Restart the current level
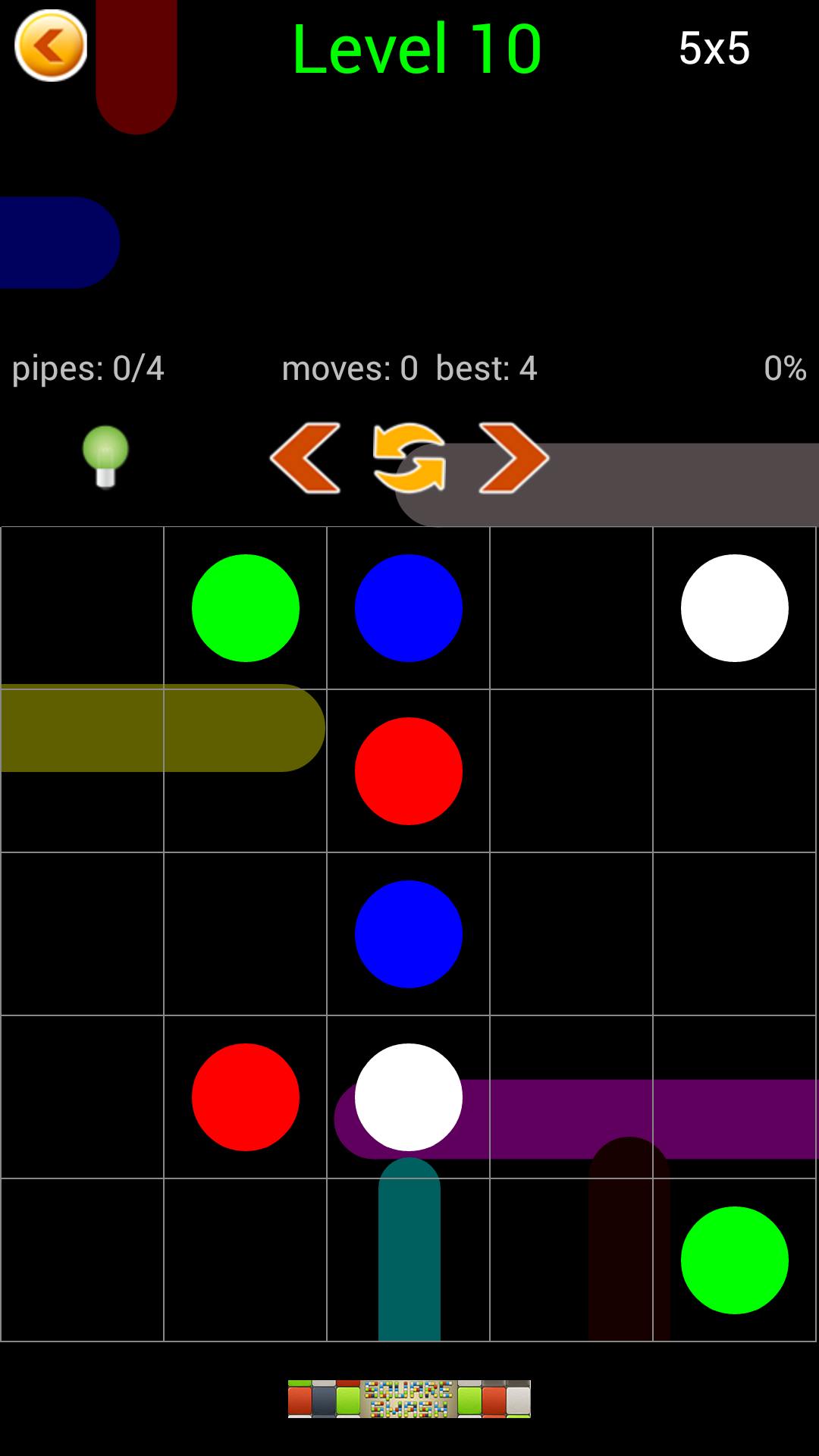Screen dimensions: 819x1456 tap(409, 458)
